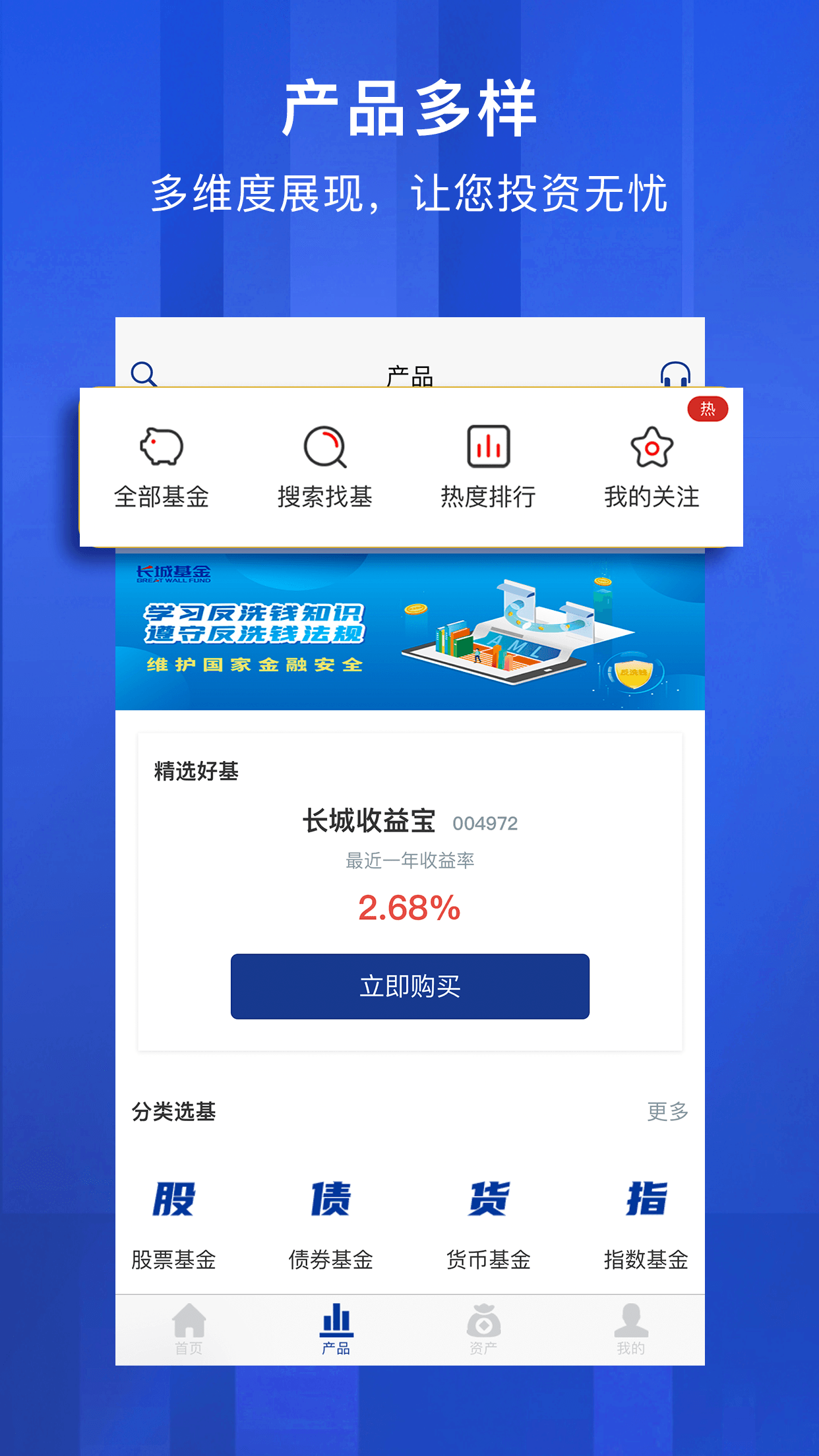
Task: Open 全部基金 via the piggy bank icon
Action: (163, 447)
